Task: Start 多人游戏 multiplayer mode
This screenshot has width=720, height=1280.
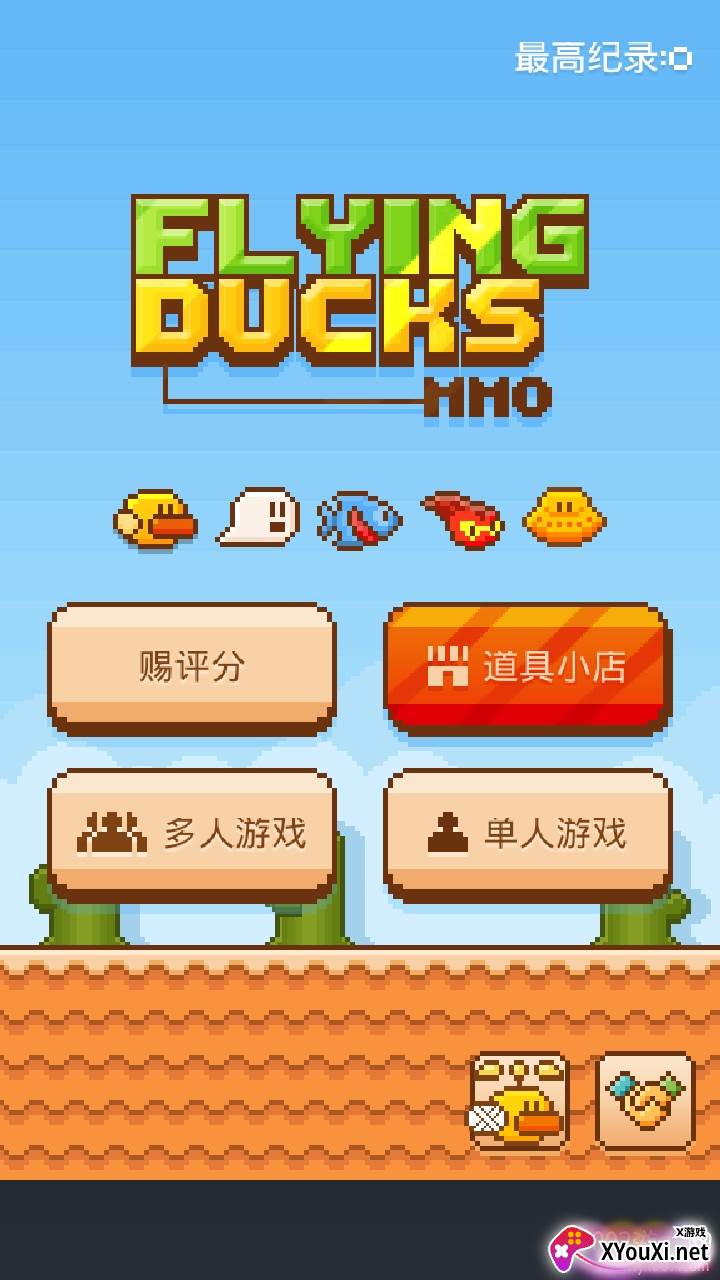Action: (x=191, y=833)
